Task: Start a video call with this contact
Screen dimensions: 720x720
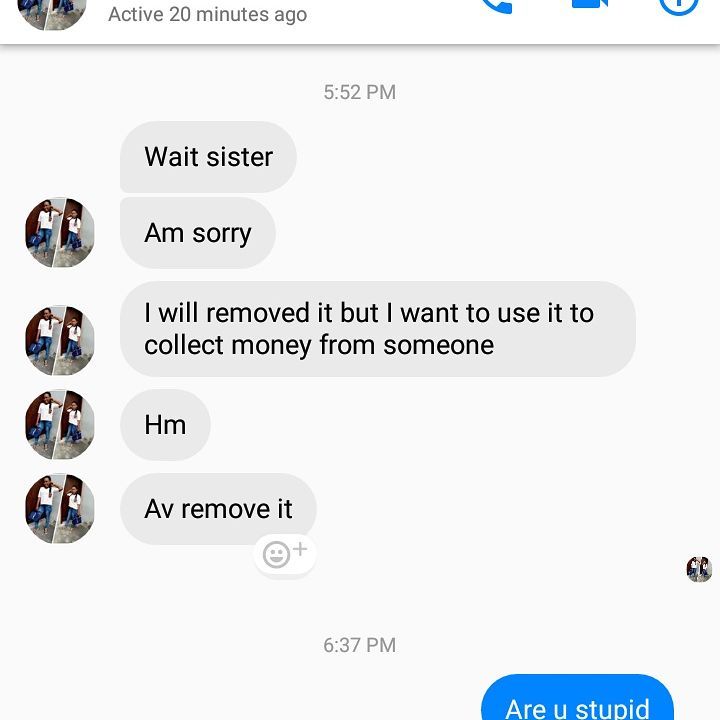Action: (590, 5)
